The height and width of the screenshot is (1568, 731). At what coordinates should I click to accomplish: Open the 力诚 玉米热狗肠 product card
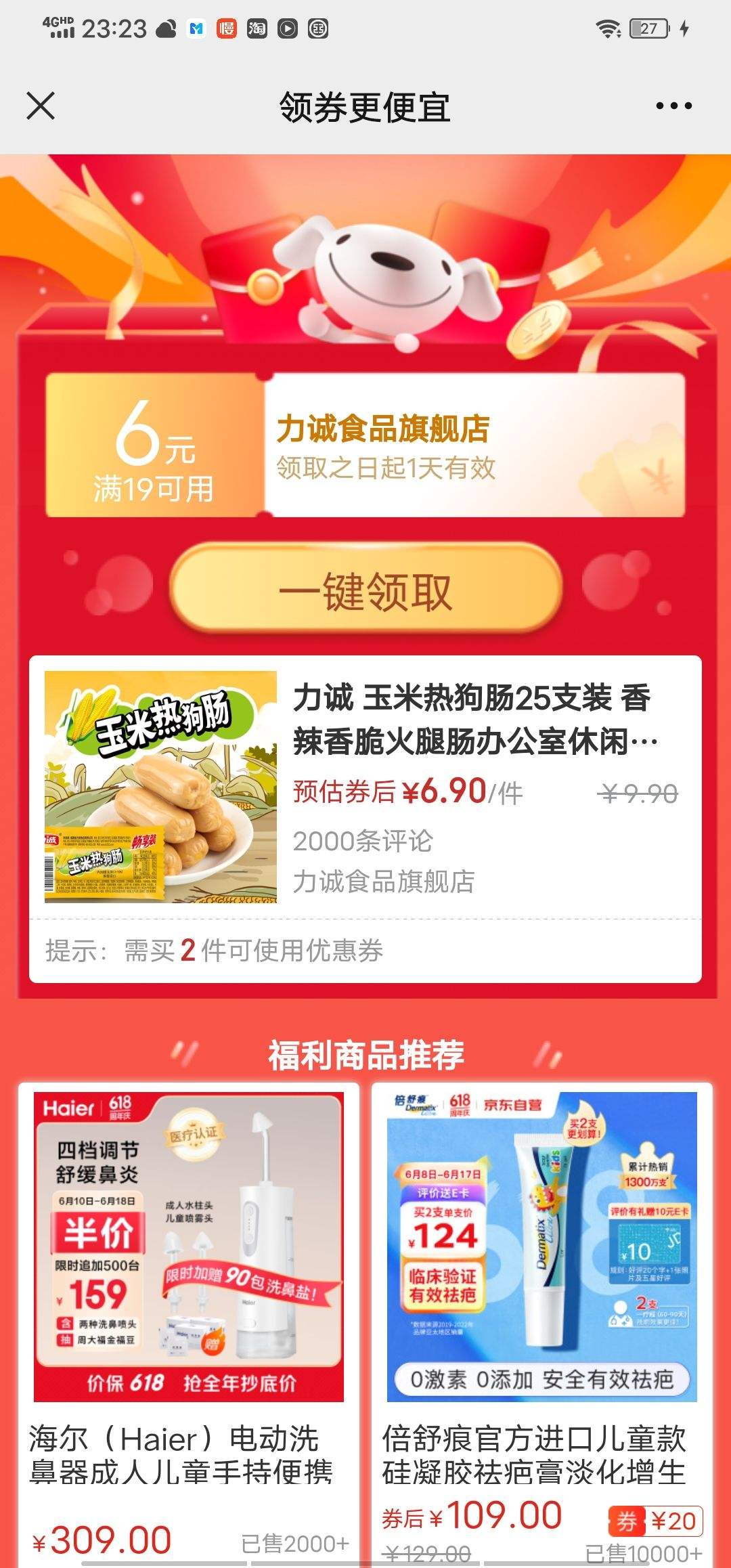(365, 819)
